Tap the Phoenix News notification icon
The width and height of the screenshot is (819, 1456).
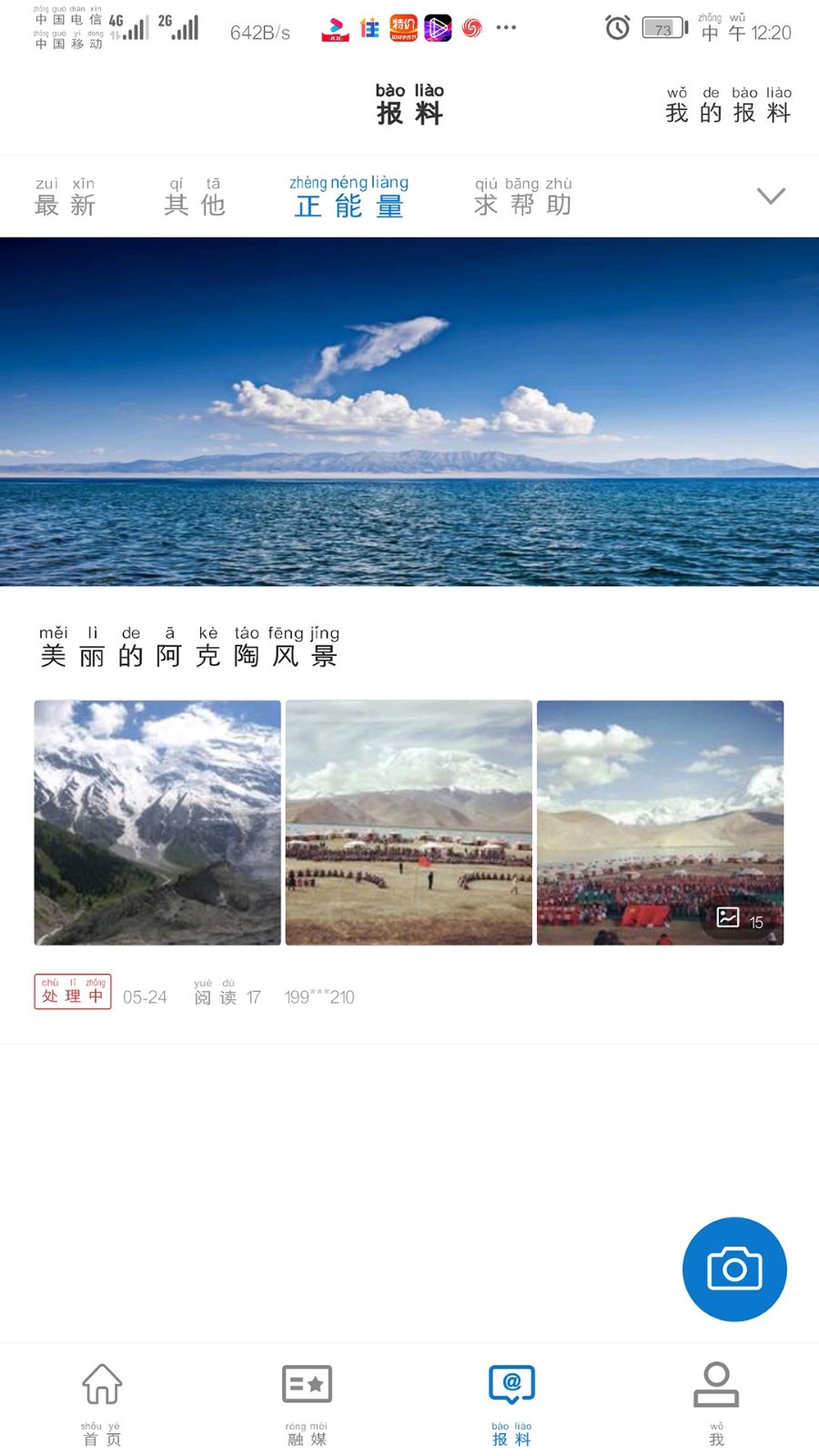coord(470,28)
